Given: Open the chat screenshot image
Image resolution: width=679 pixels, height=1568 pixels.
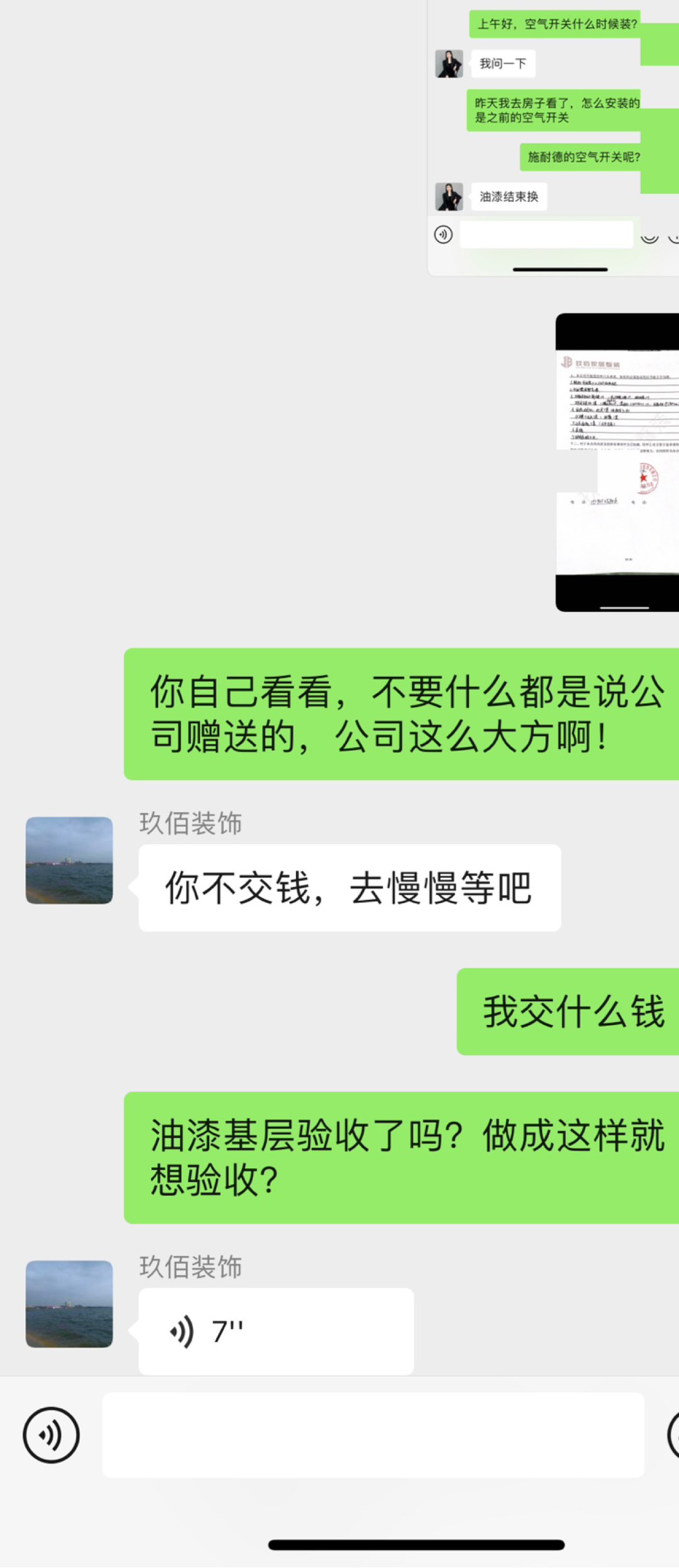Looking at the screenshot, I should 553,137.
